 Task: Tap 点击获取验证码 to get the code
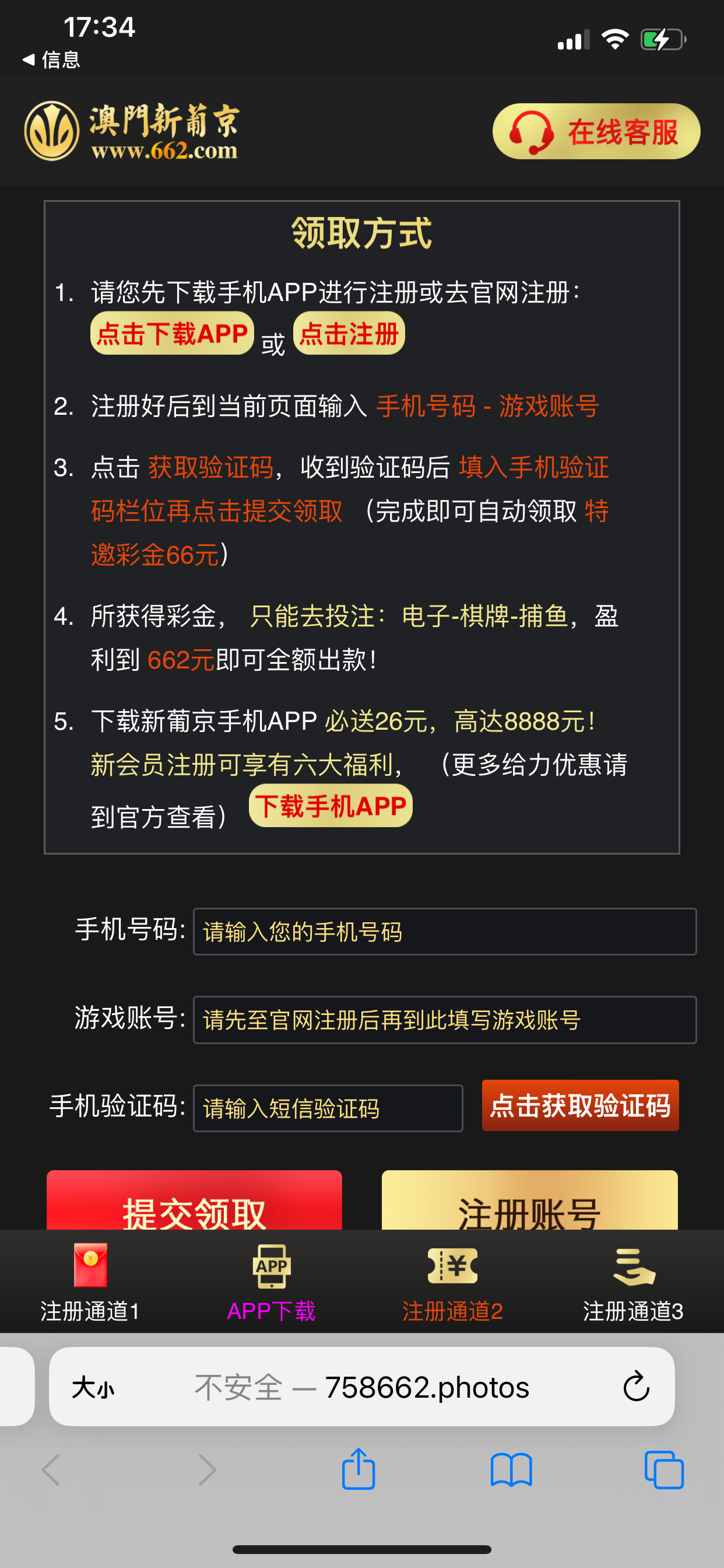point(580,1105)
